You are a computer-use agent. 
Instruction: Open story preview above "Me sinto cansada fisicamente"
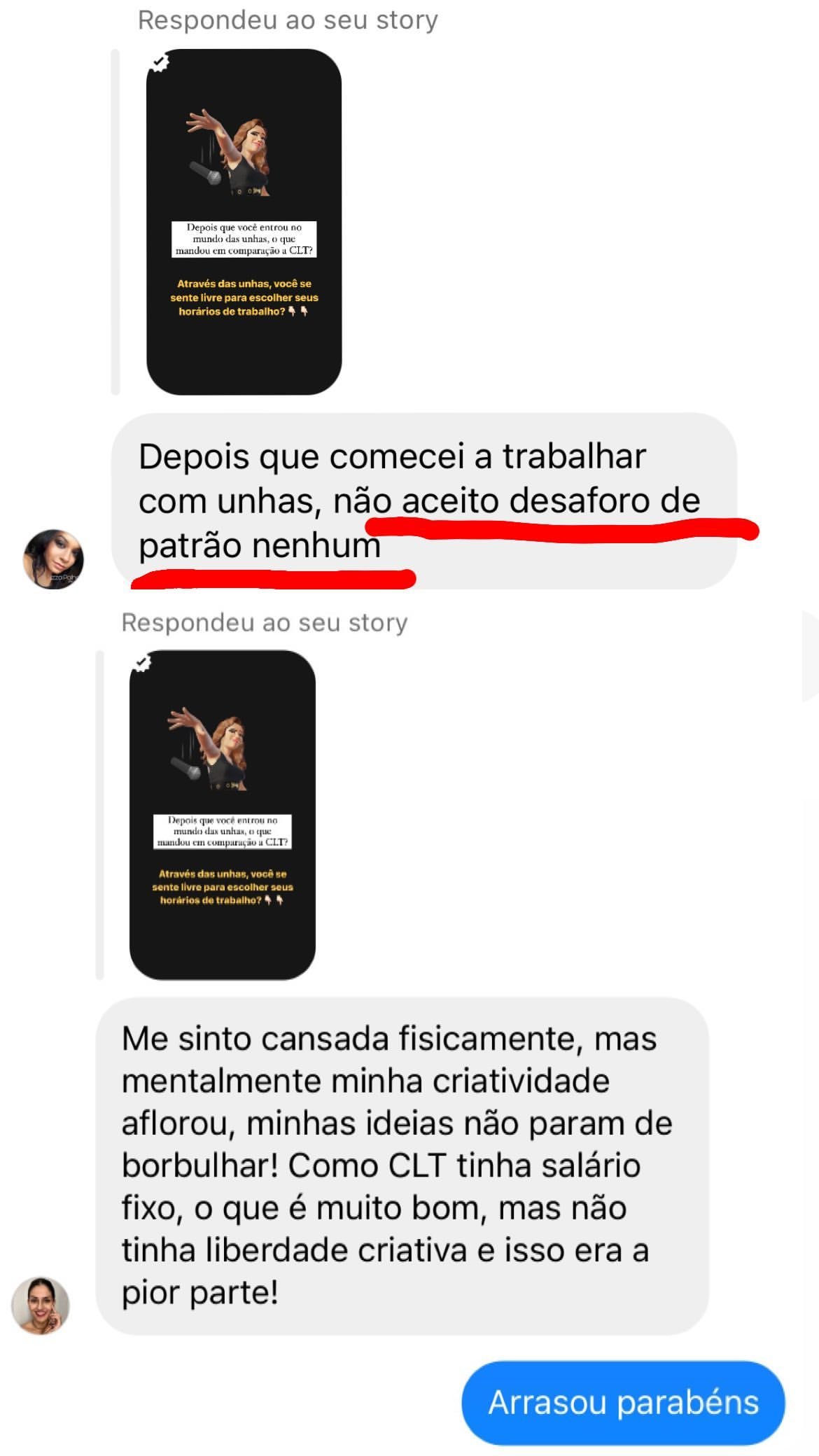point(223,814)
